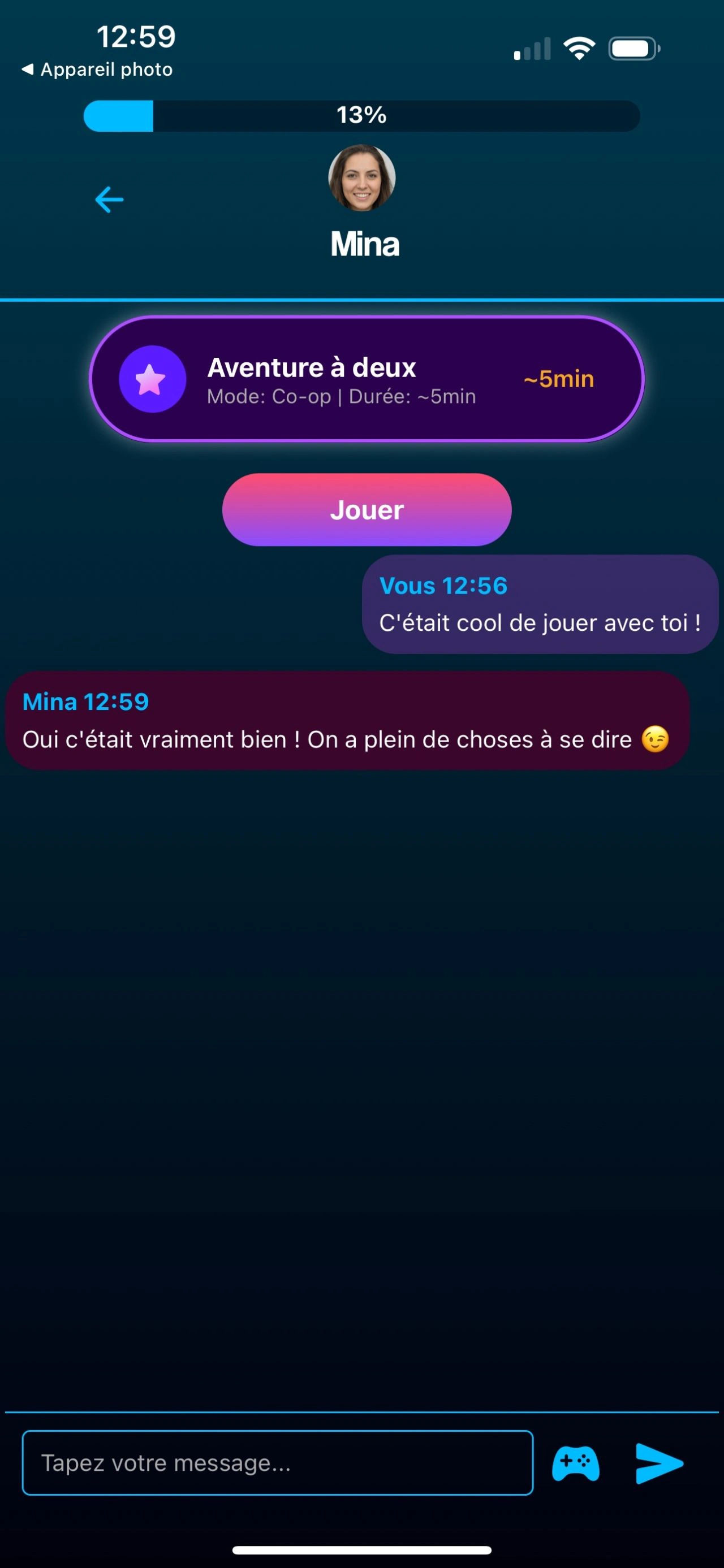Send the message with the arrow icon
The image size is (724, 1568).
pyautogui.click(x=659, y=1463)
